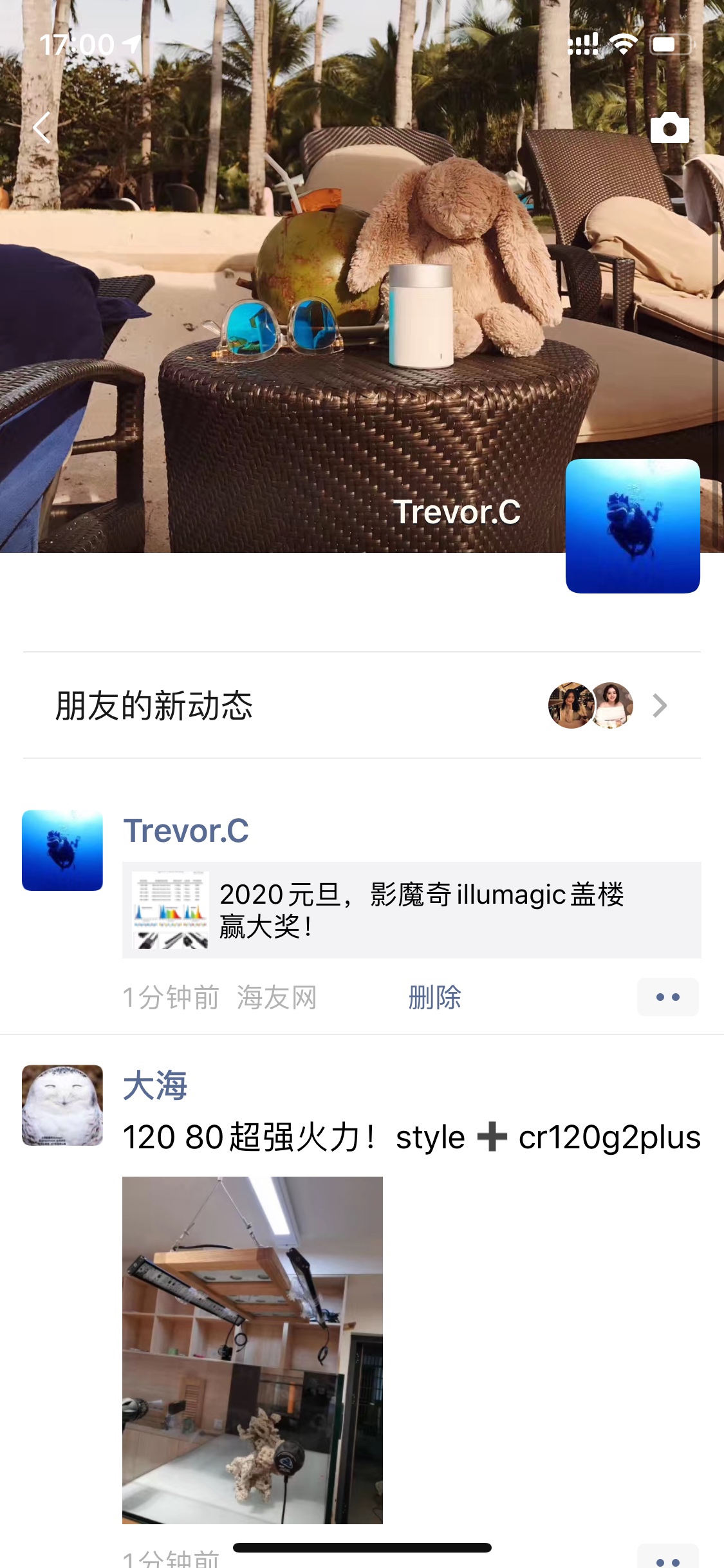
Task: Go back with the arrow icon
Action: (x=42, y=127)
